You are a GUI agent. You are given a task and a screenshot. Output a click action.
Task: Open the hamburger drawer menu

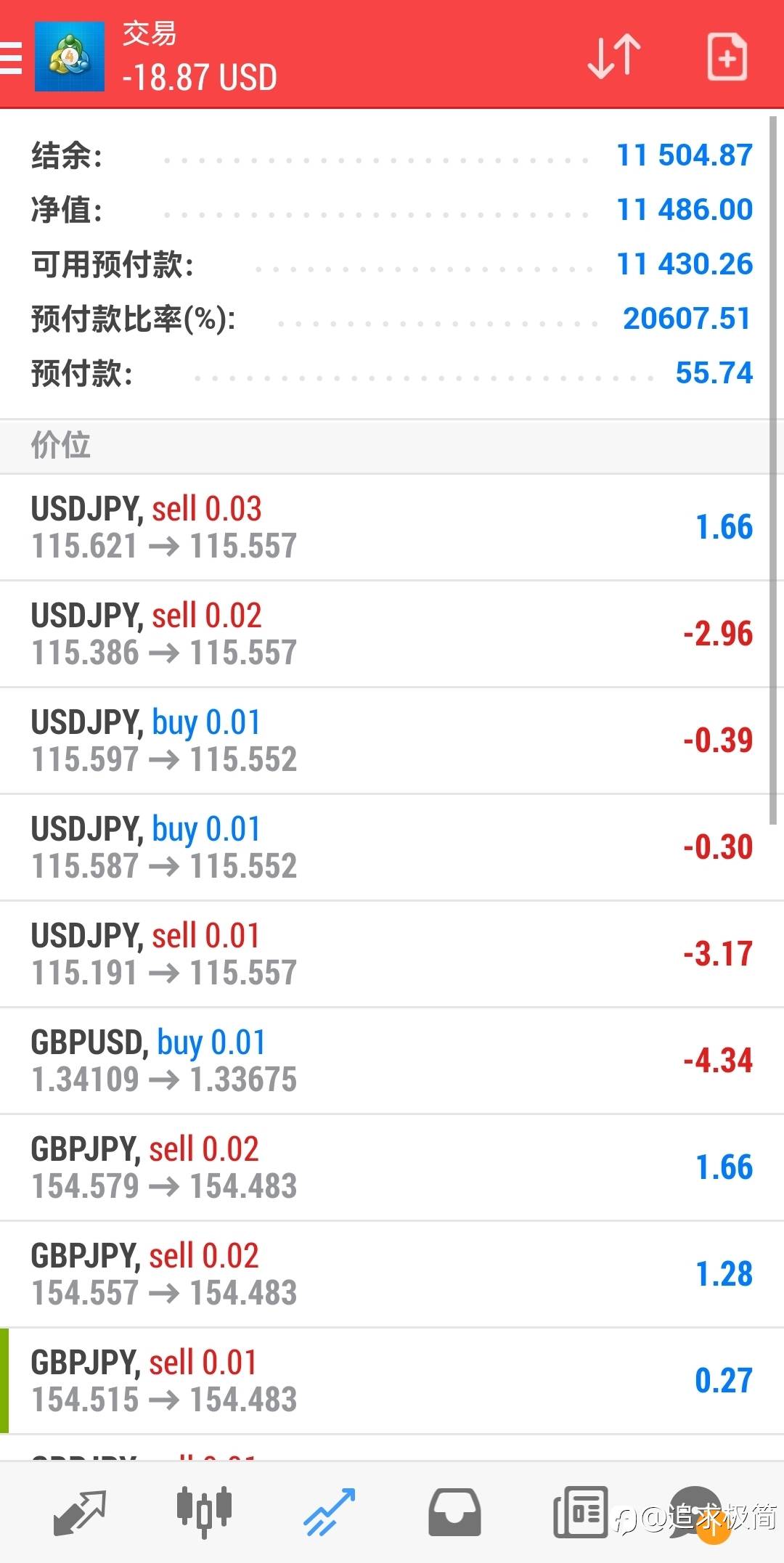point(10,57)
